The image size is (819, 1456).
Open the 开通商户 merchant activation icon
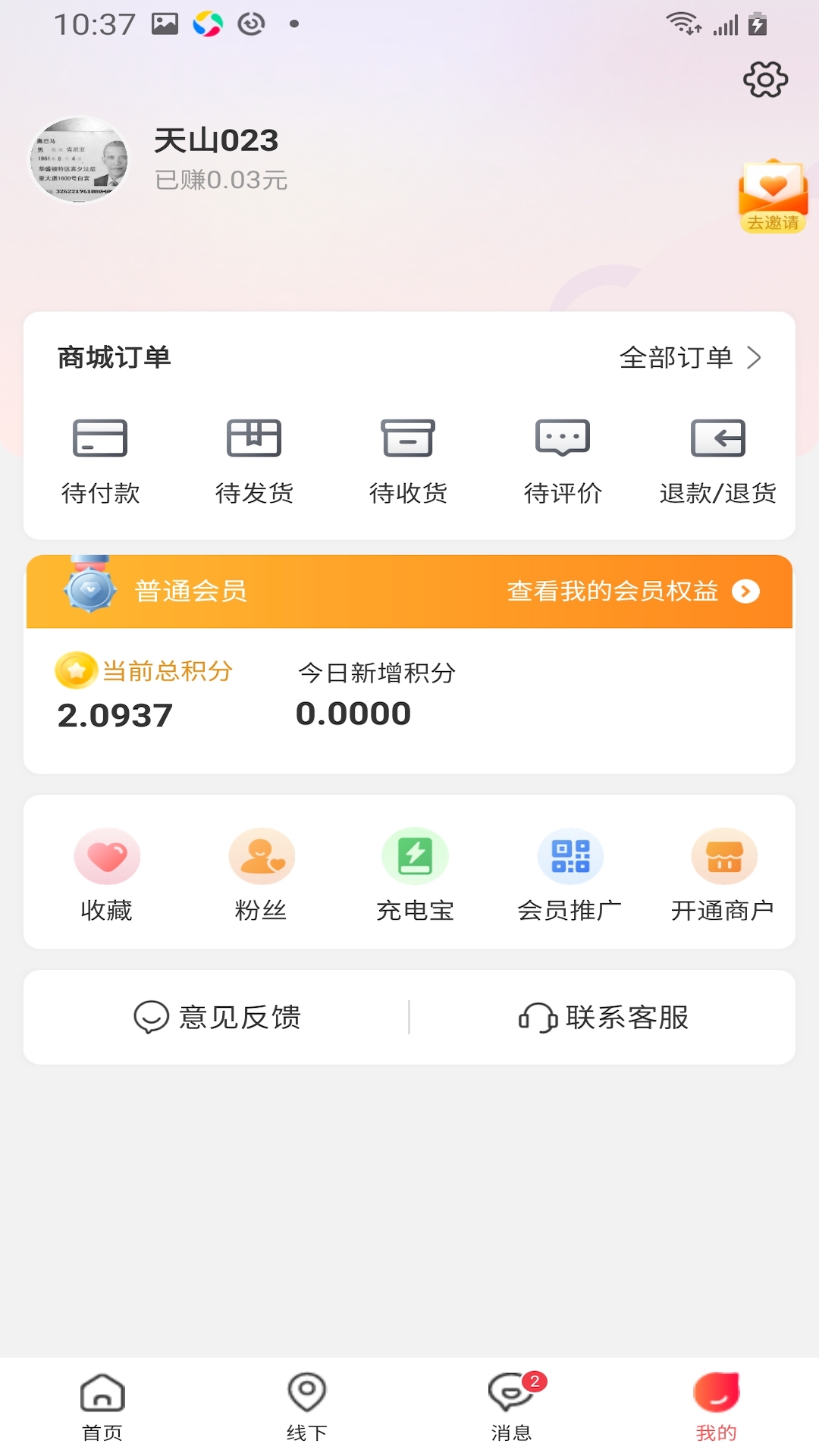(x=723, y=857)
